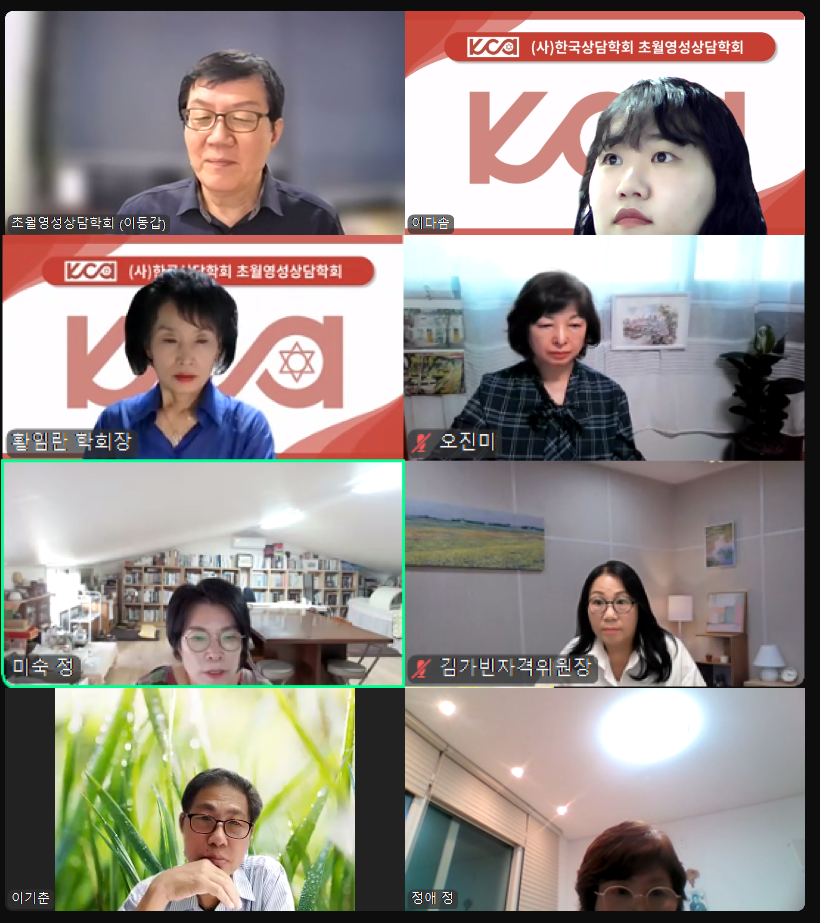Tap the active speaker tile 미숙 정

pyautogui.click(x=204, y=573)
